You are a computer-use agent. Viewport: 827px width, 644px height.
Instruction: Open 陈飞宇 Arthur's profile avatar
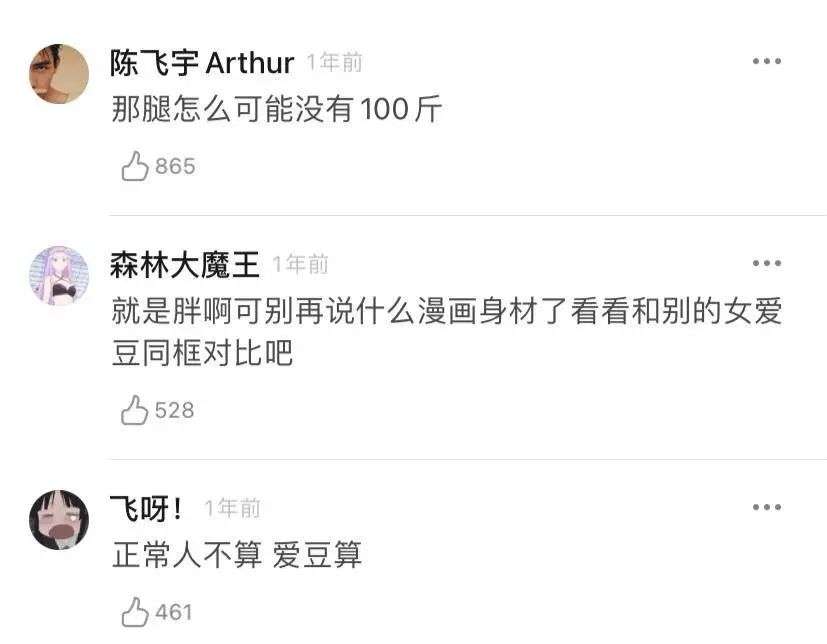pyautogui.click(x=59, y=74)
